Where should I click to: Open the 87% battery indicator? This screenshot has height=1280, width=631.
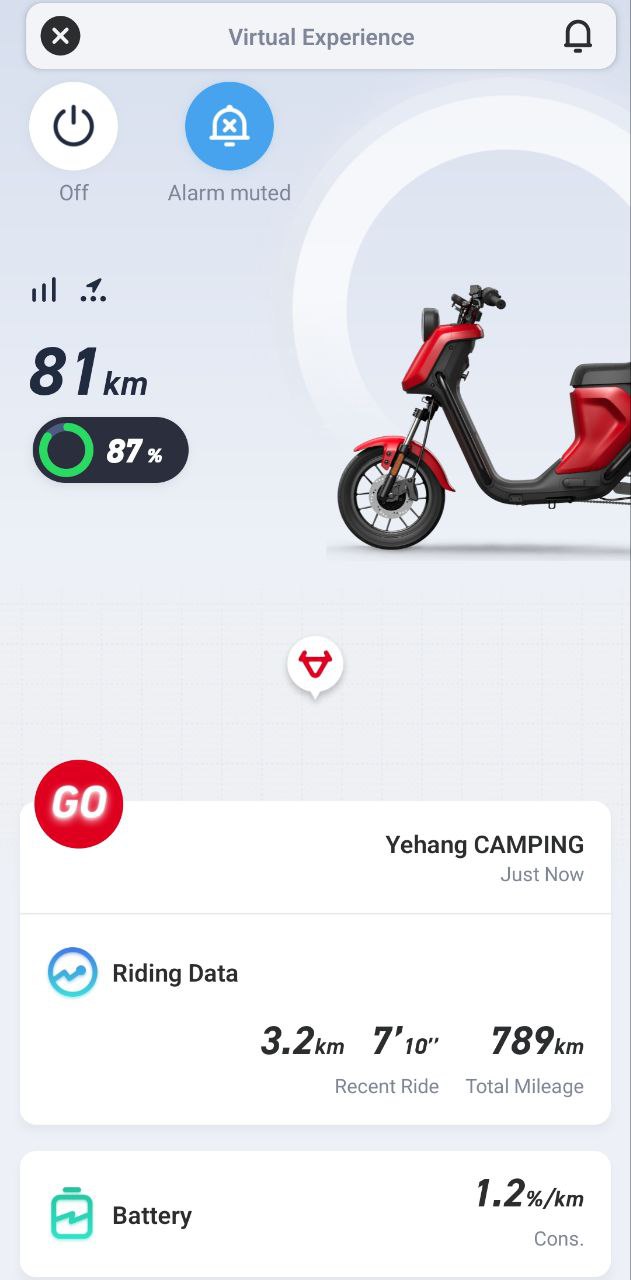click(x=110, y=451)
